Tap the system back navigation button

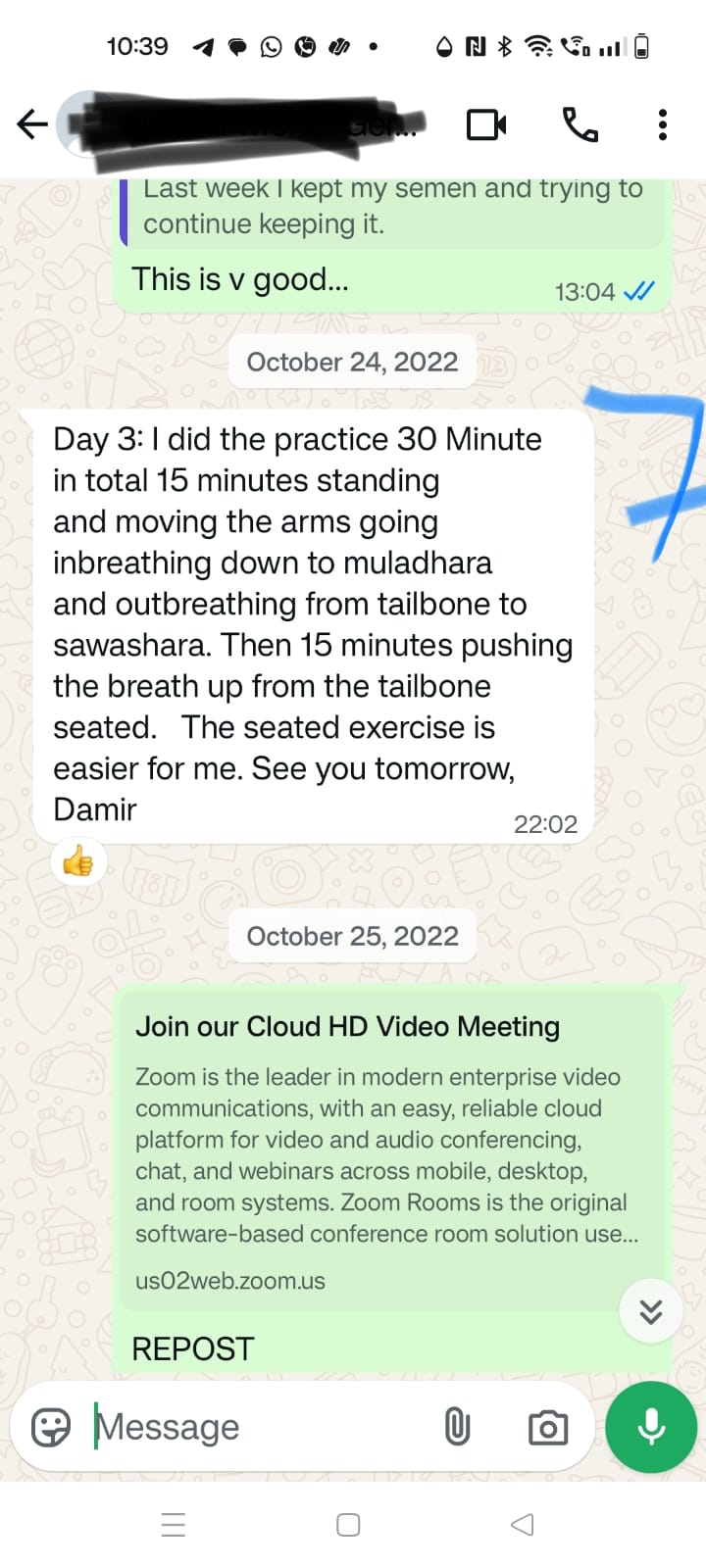(523, 1524)
